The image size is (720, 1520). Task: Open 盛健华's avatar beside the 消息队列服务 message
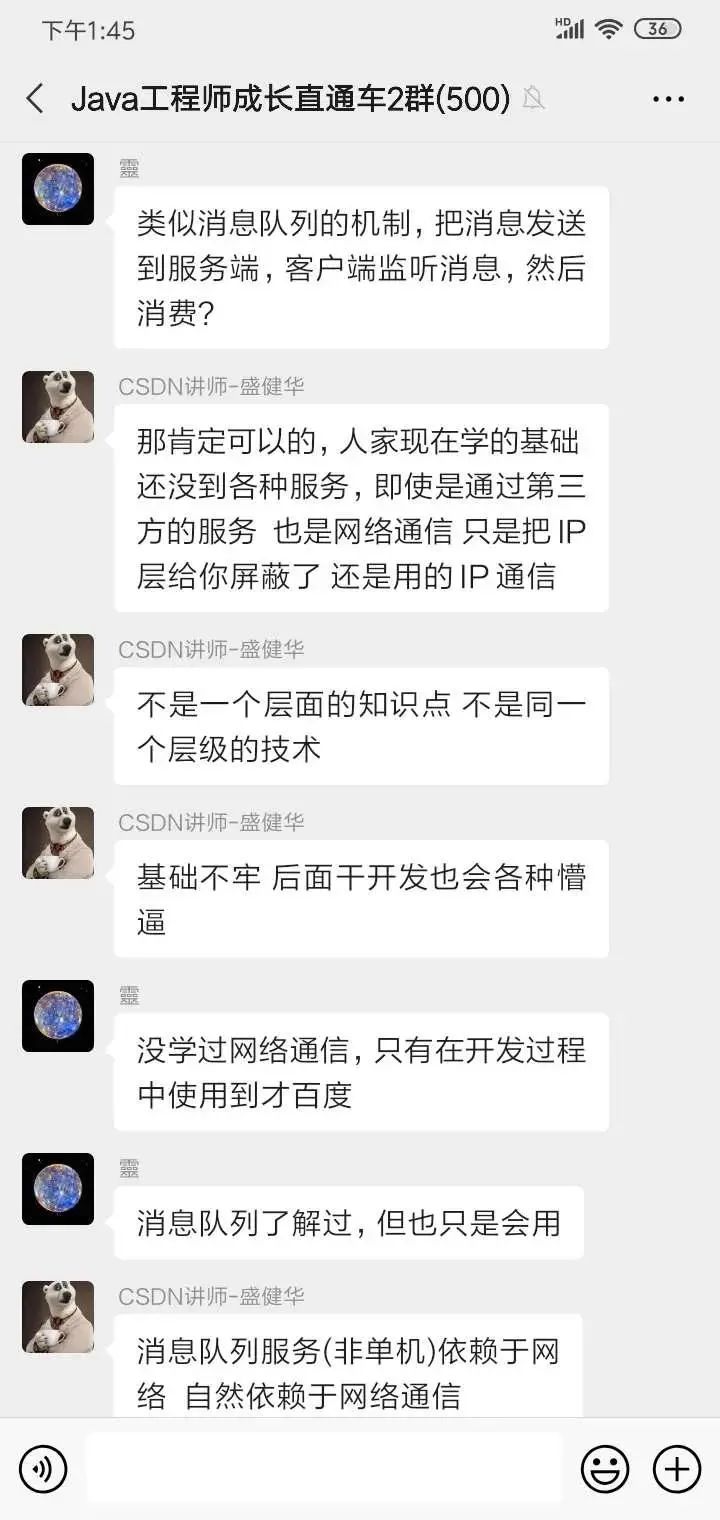pos(58,1317)
